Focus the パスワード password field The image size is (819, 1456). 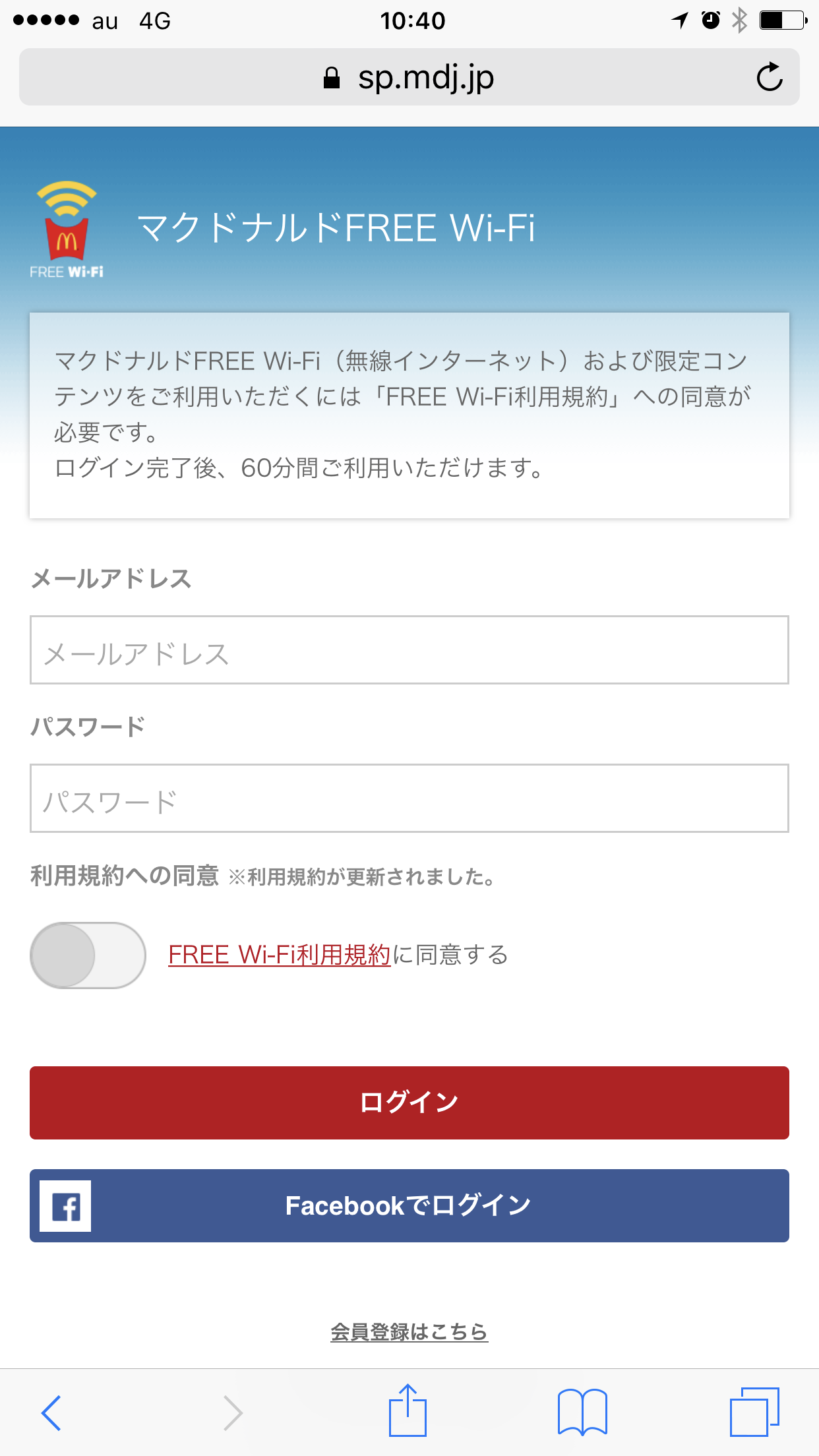tap(409, 799)
